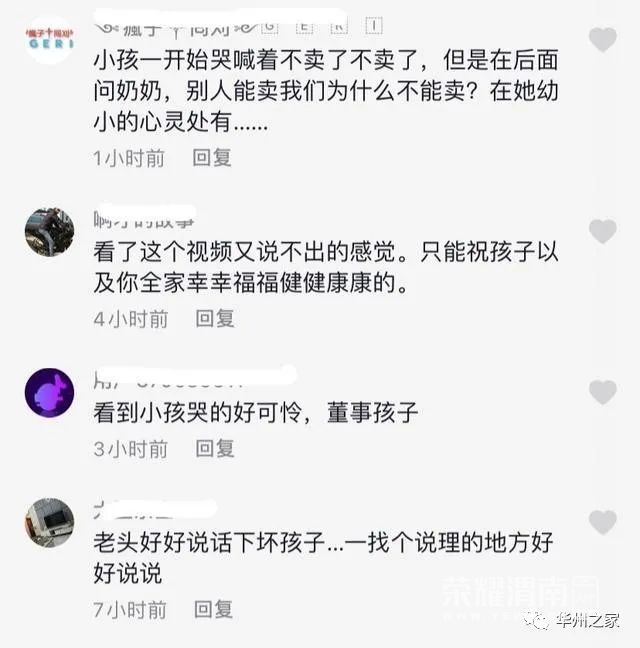Like the comment starting with 小孩一开始哭喊着

click(x=602, y=41)
